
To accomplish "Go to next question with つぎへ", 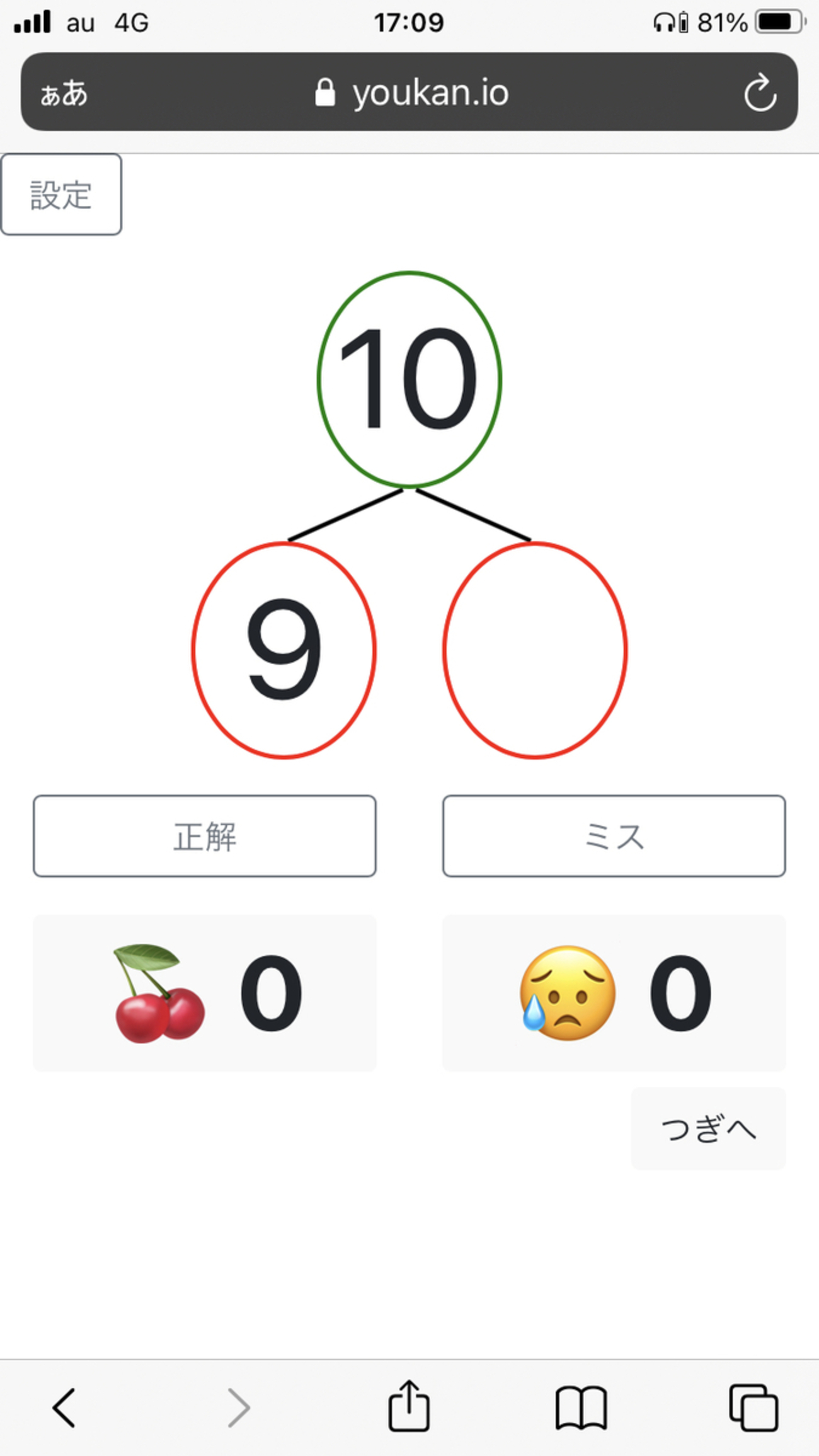I will click(708, 1128).
